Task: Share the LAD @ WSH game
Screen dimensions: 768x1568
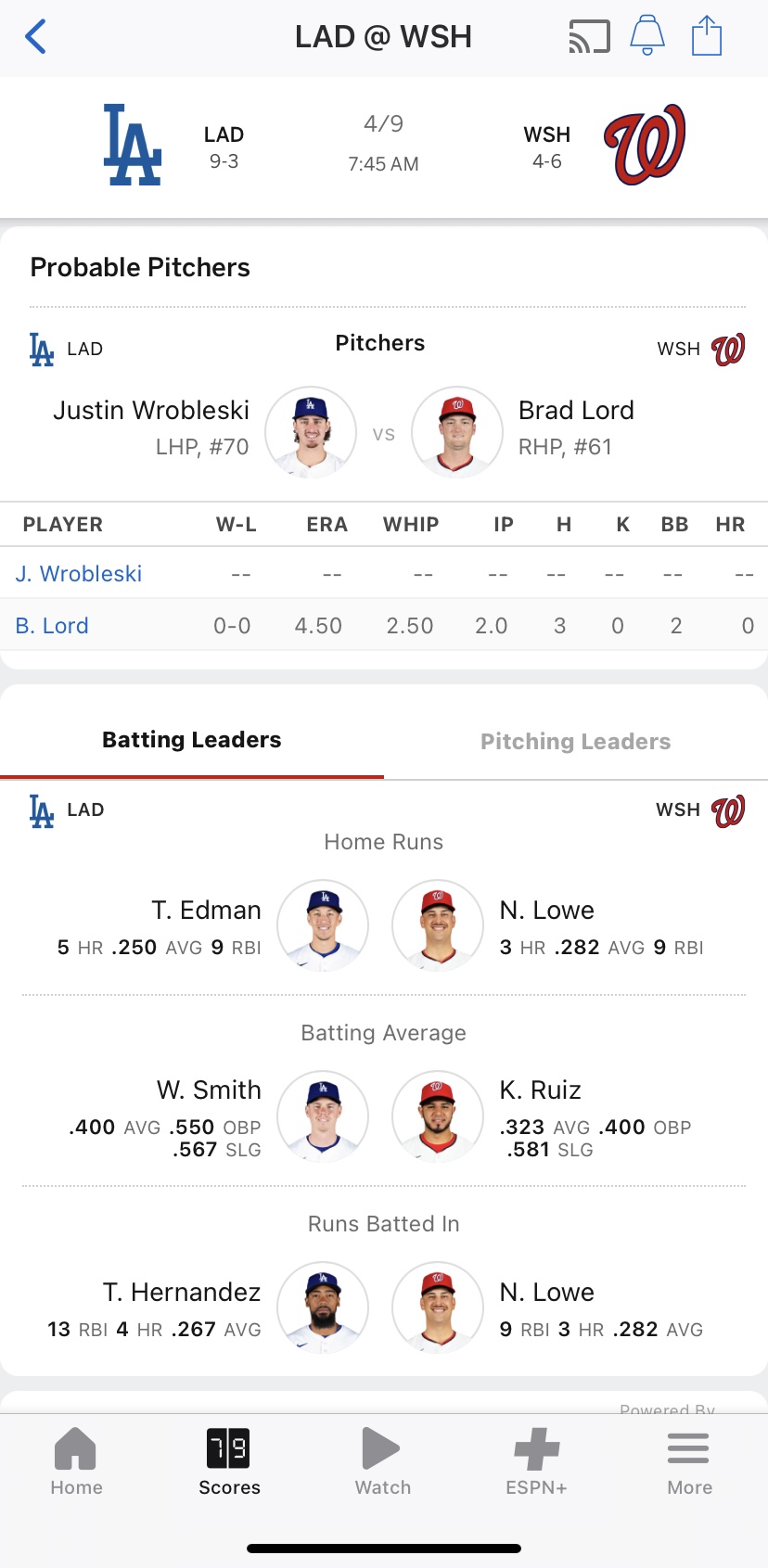Action: point(707,36)
